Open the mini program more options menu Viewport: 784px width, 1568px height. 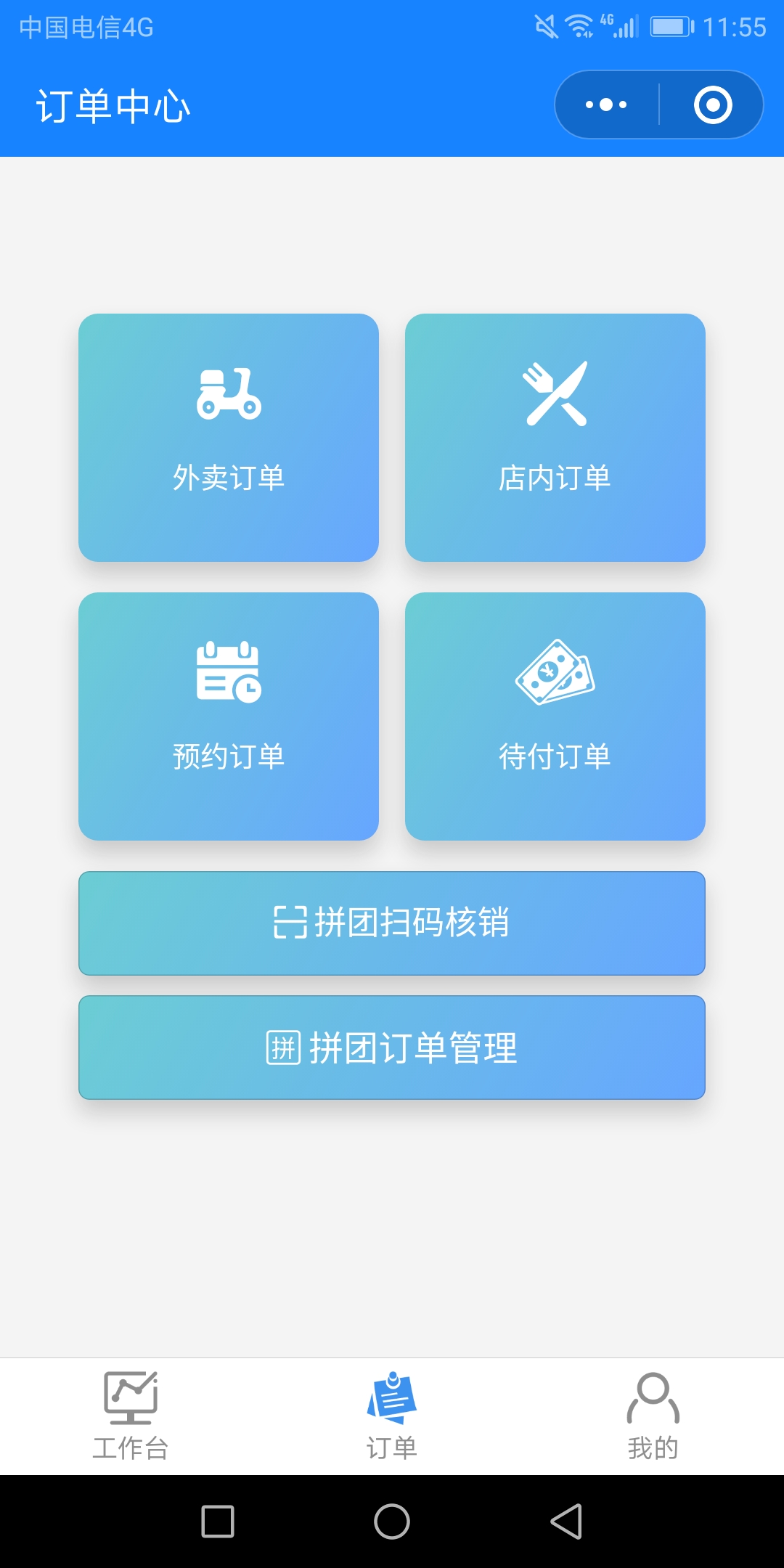[606, 105]
